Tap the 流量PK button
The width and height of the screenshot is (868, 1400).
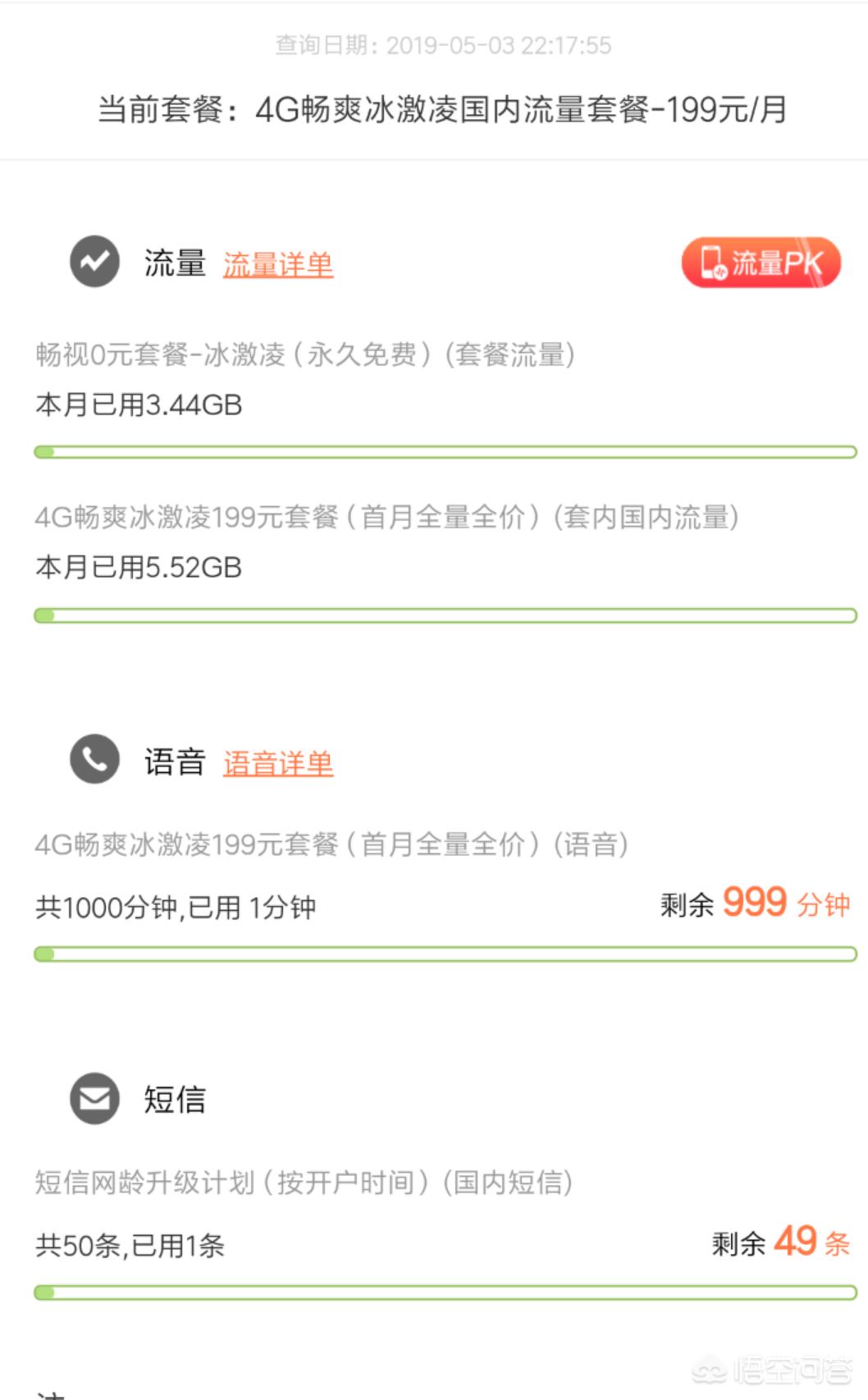point(761,263)
